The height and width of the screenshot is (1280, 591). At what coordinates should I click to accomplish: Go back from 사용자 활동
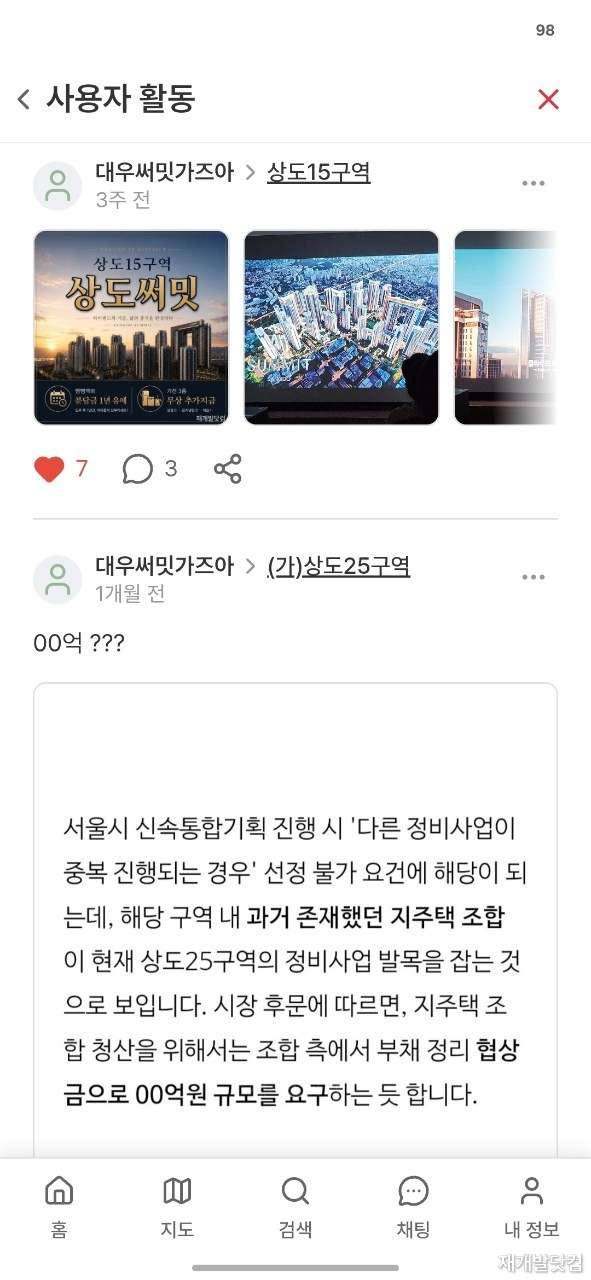click(x=24, y=99)
